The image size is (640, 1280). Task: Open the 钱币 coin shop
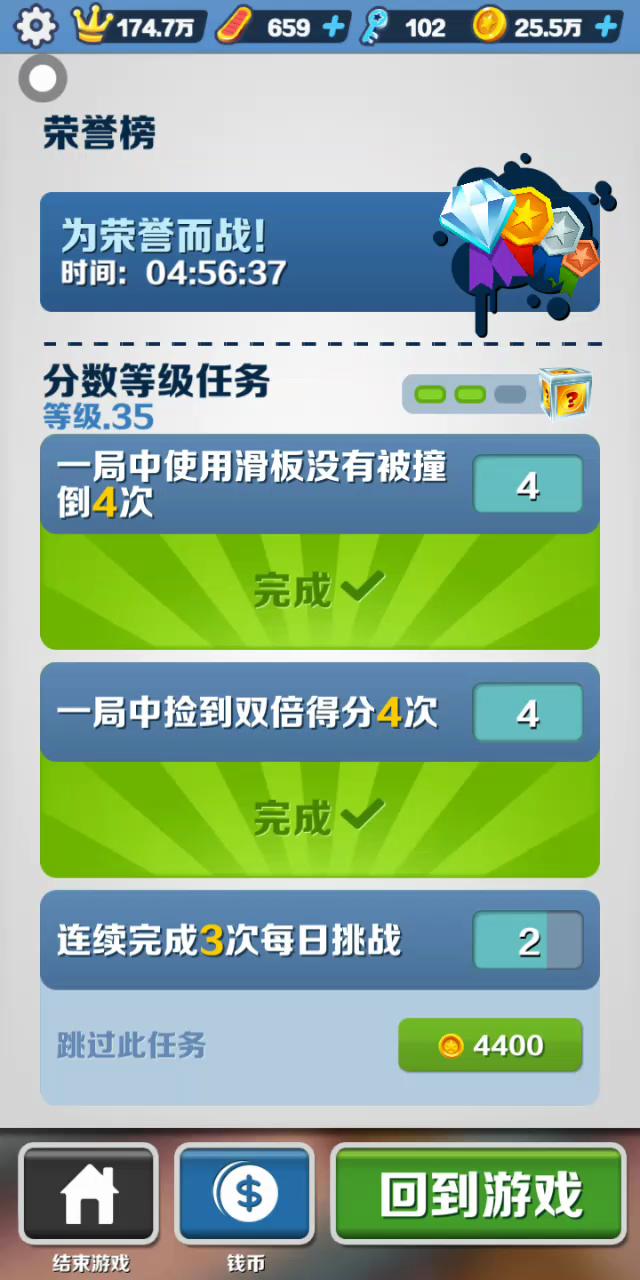click(245, 1195)
